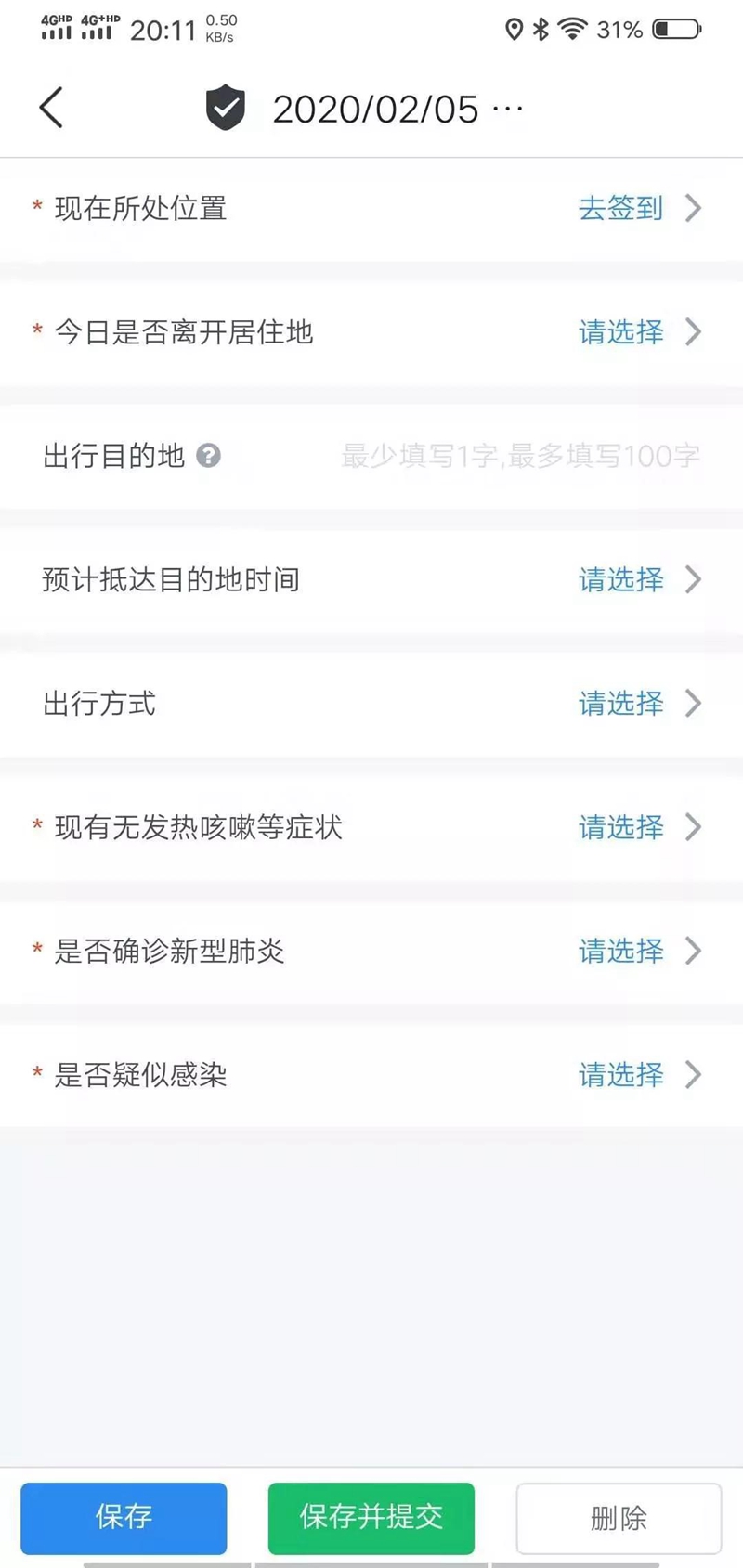Focus the 出行目的地 text field
This screenshot has width=743, height=1568.
(x=520, y=456)
